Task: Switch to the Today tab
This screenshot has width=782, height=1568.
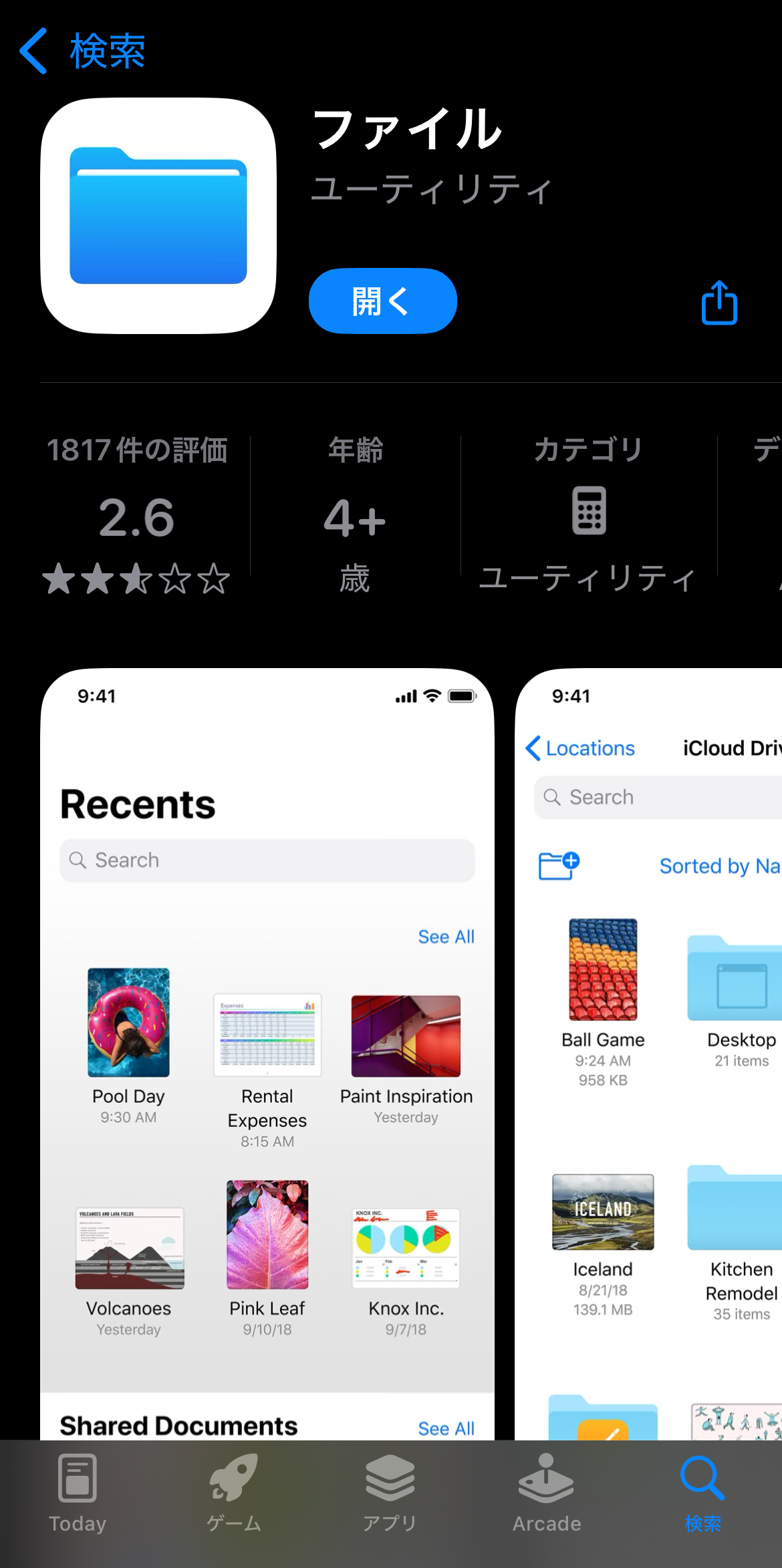Action: [x=78, y=1495]
